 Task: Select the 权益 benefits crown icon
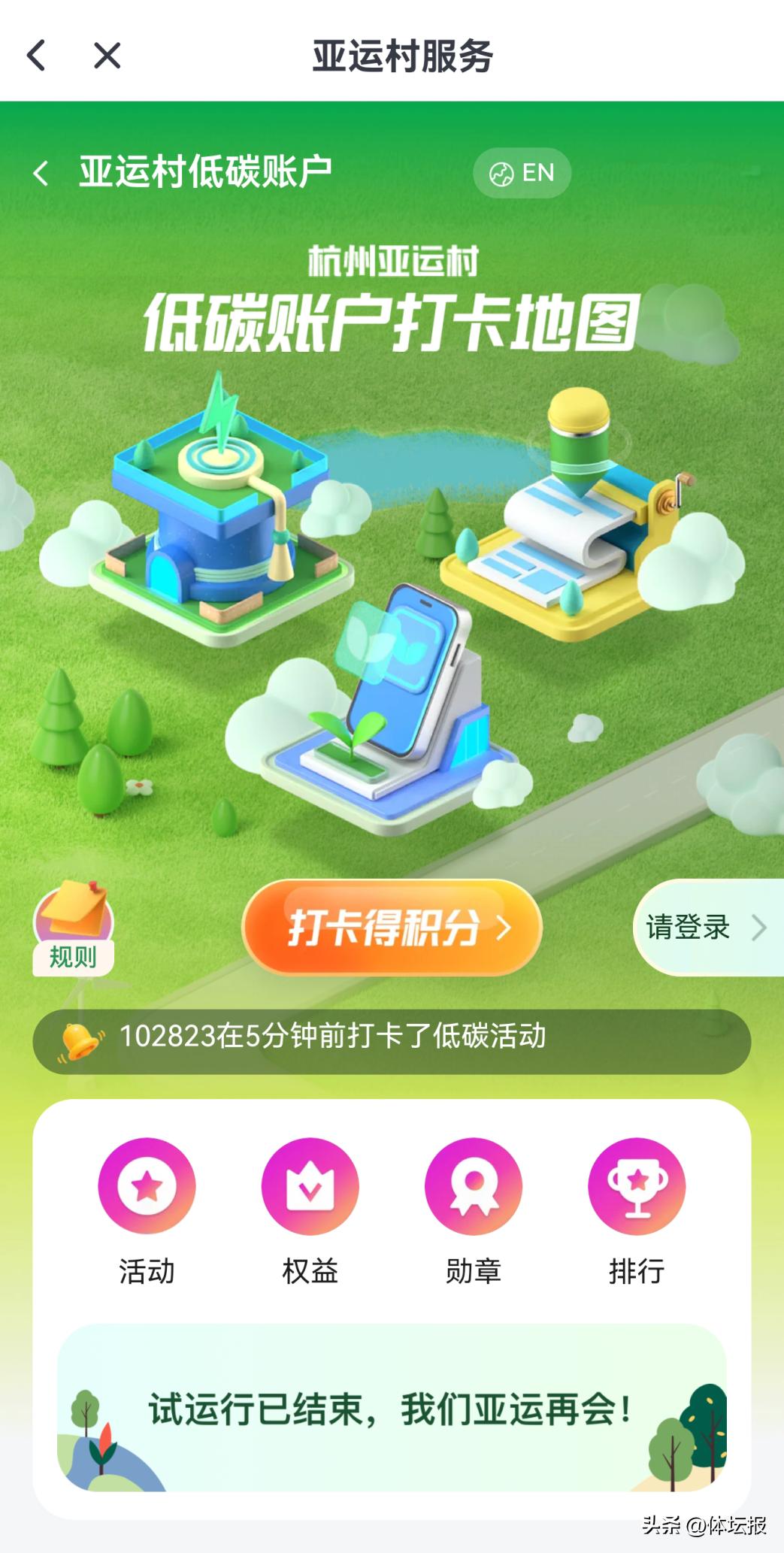[310, 1186]
